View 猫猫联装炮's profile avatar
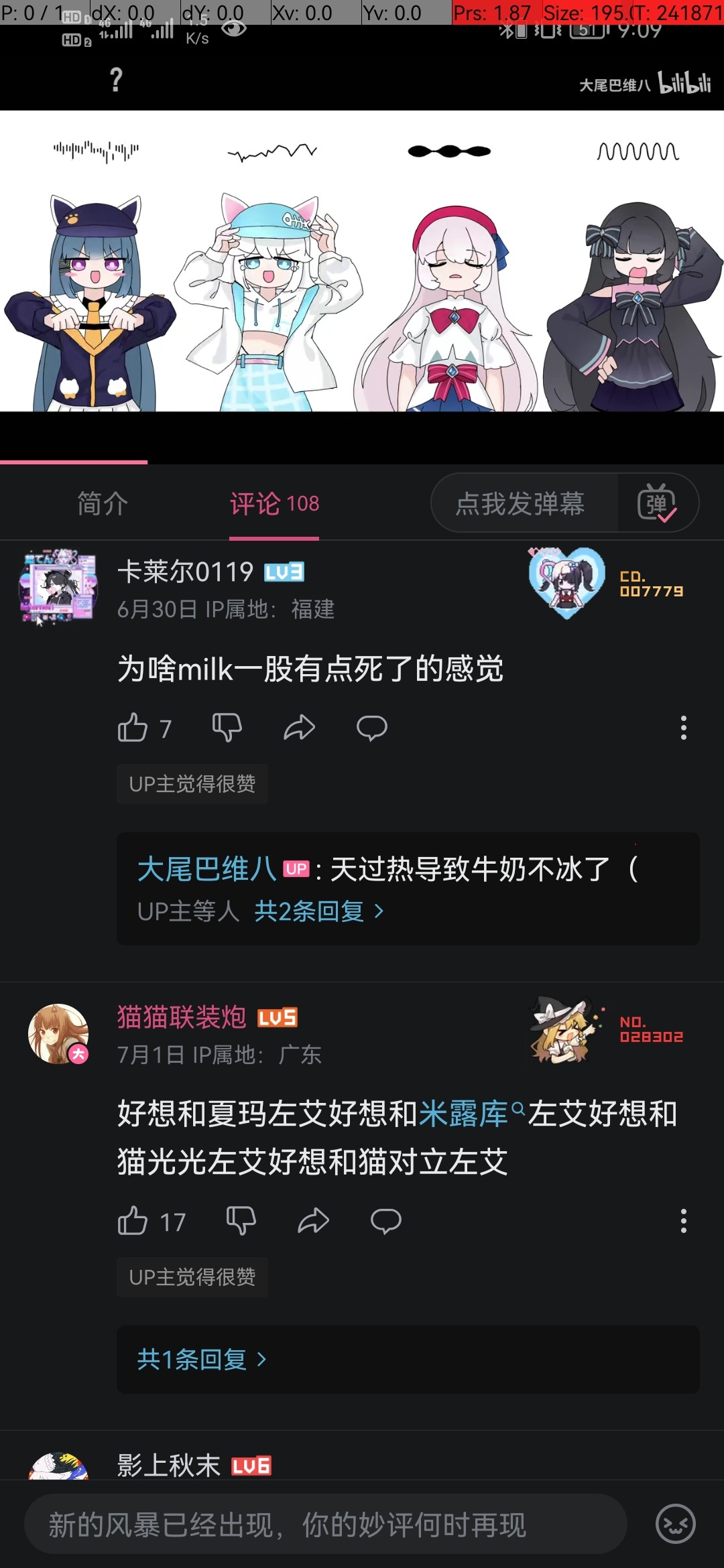The image size is (724, 1568). coord(58,1033)
